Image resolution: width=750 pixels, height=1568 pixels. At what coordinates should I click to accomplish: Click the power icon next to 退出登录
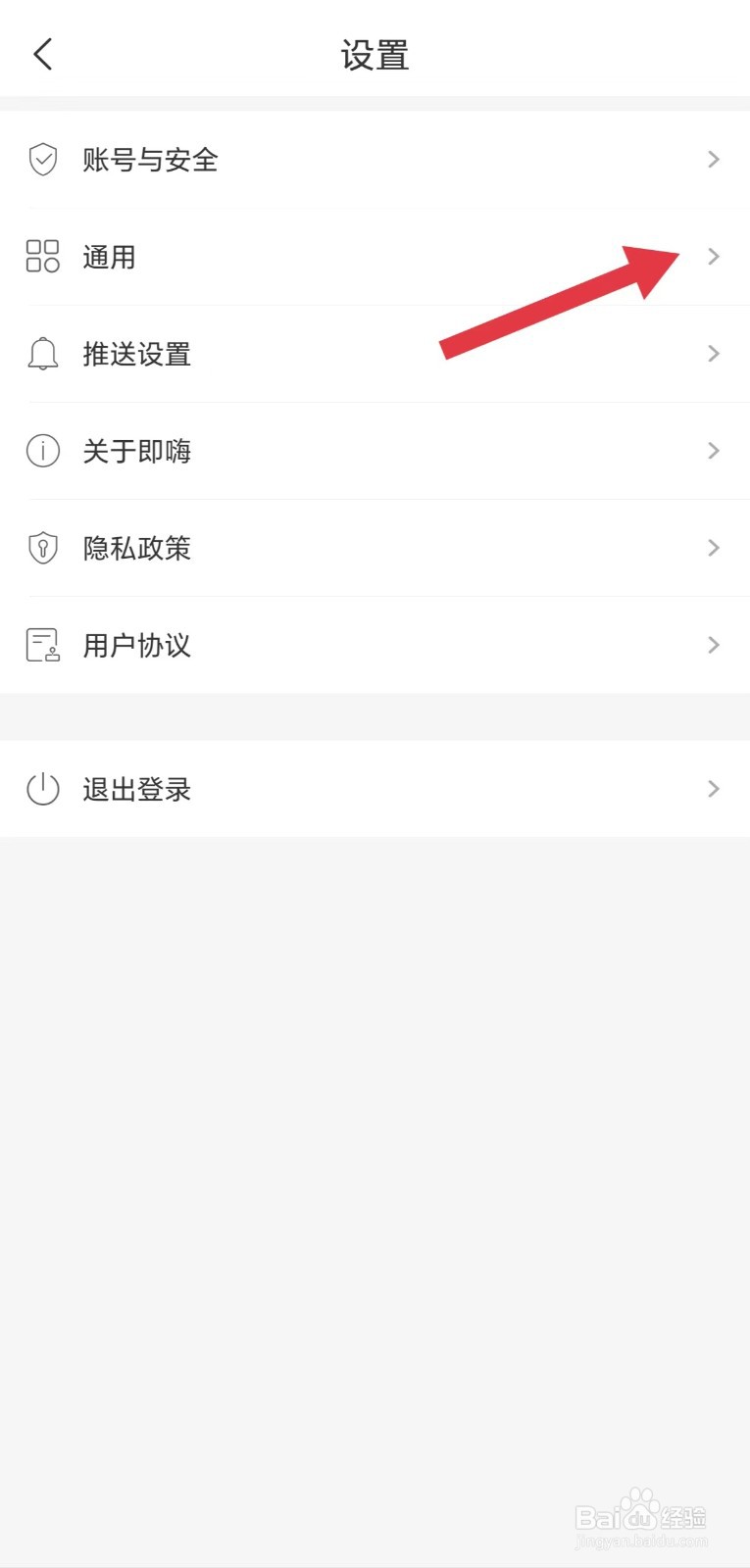point(42,789)
